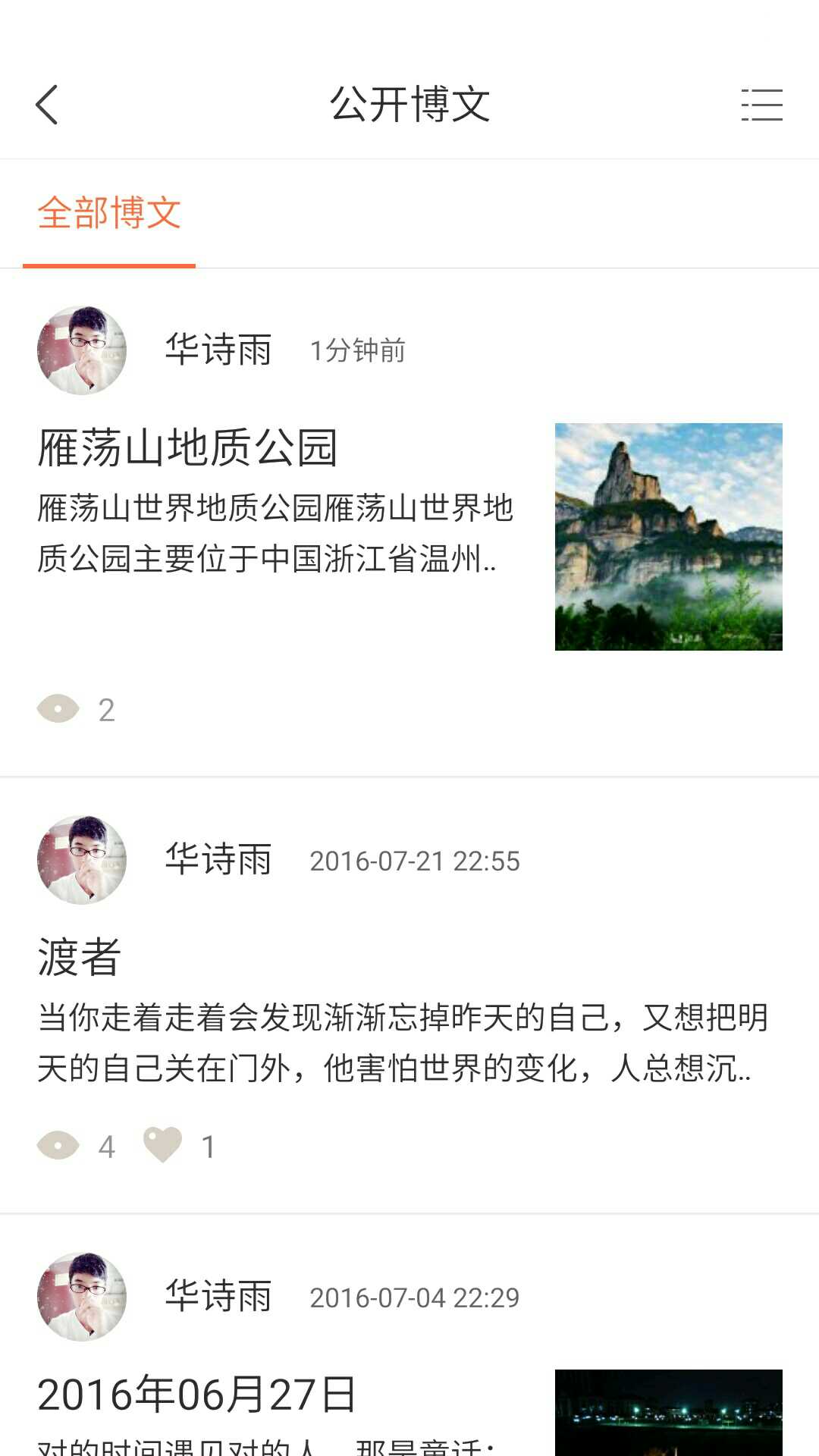View the 雁荡山 mountain photo thumbnail
The height and width of the screenshot is (1456, 819).
click(668, 537)
